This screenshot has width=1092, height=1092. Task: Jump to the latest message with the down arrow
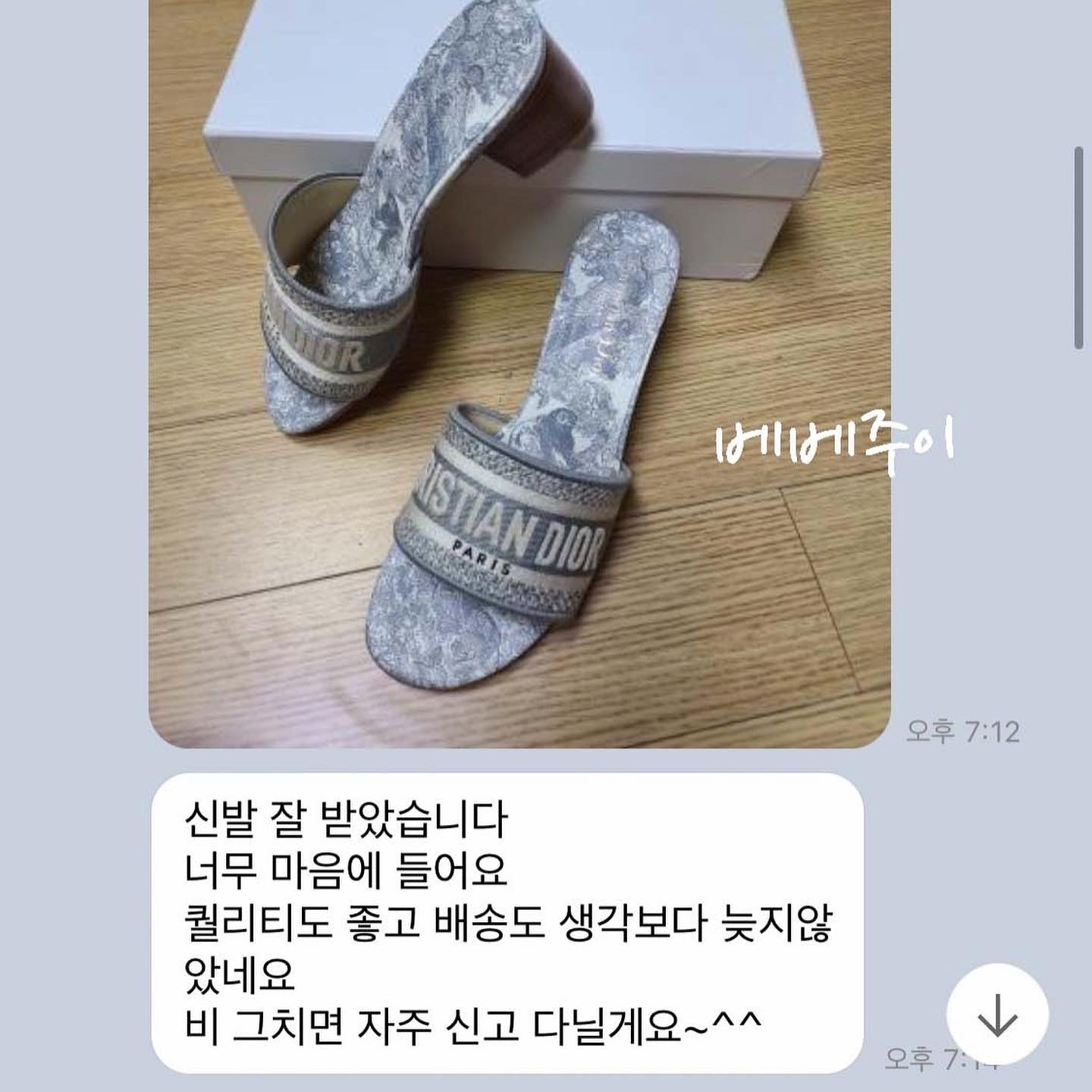997,1015
